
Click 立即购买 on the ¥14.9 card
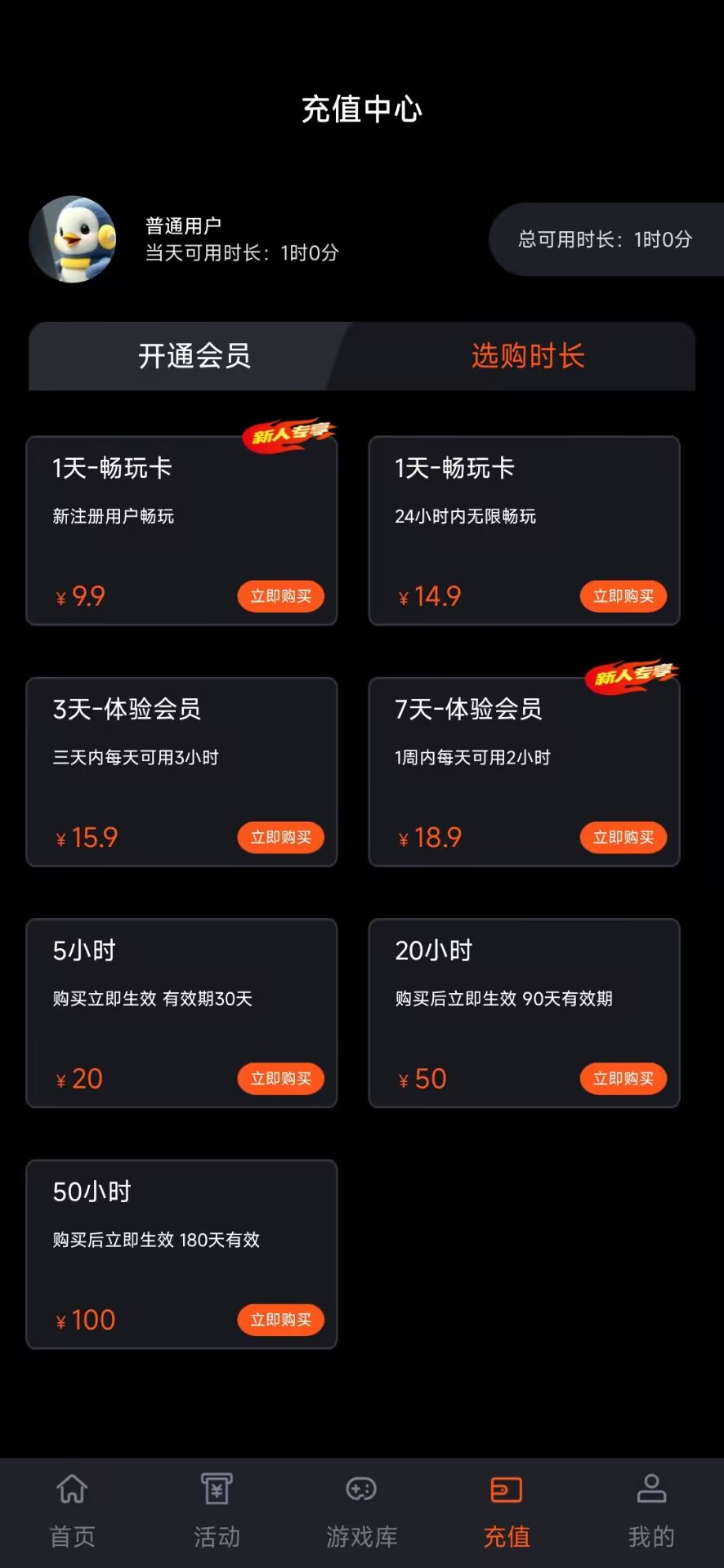[x=623, y=596]
